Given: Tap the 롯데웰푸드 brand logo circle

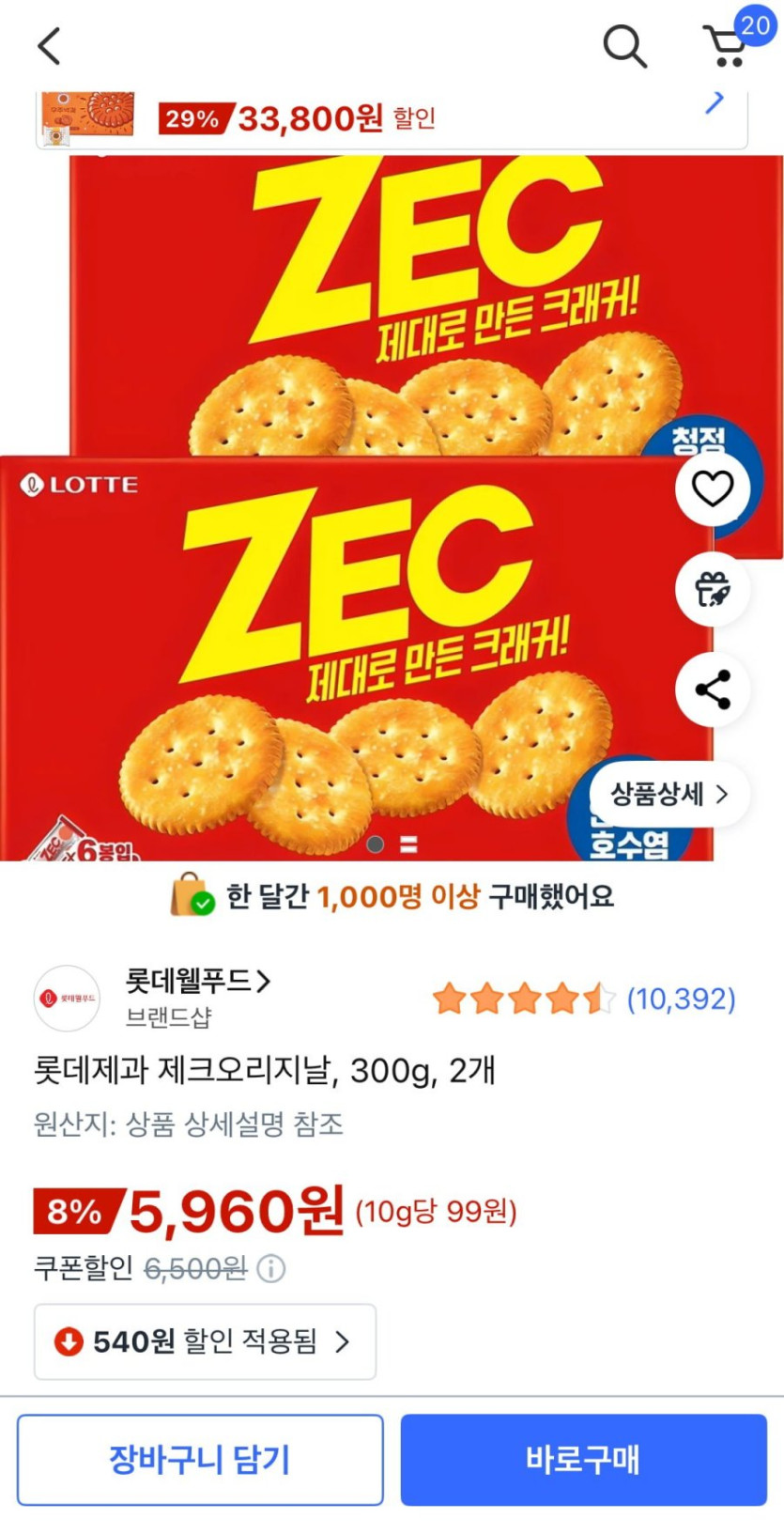Looking at the screenshot, I should click(x=69, y=999).
